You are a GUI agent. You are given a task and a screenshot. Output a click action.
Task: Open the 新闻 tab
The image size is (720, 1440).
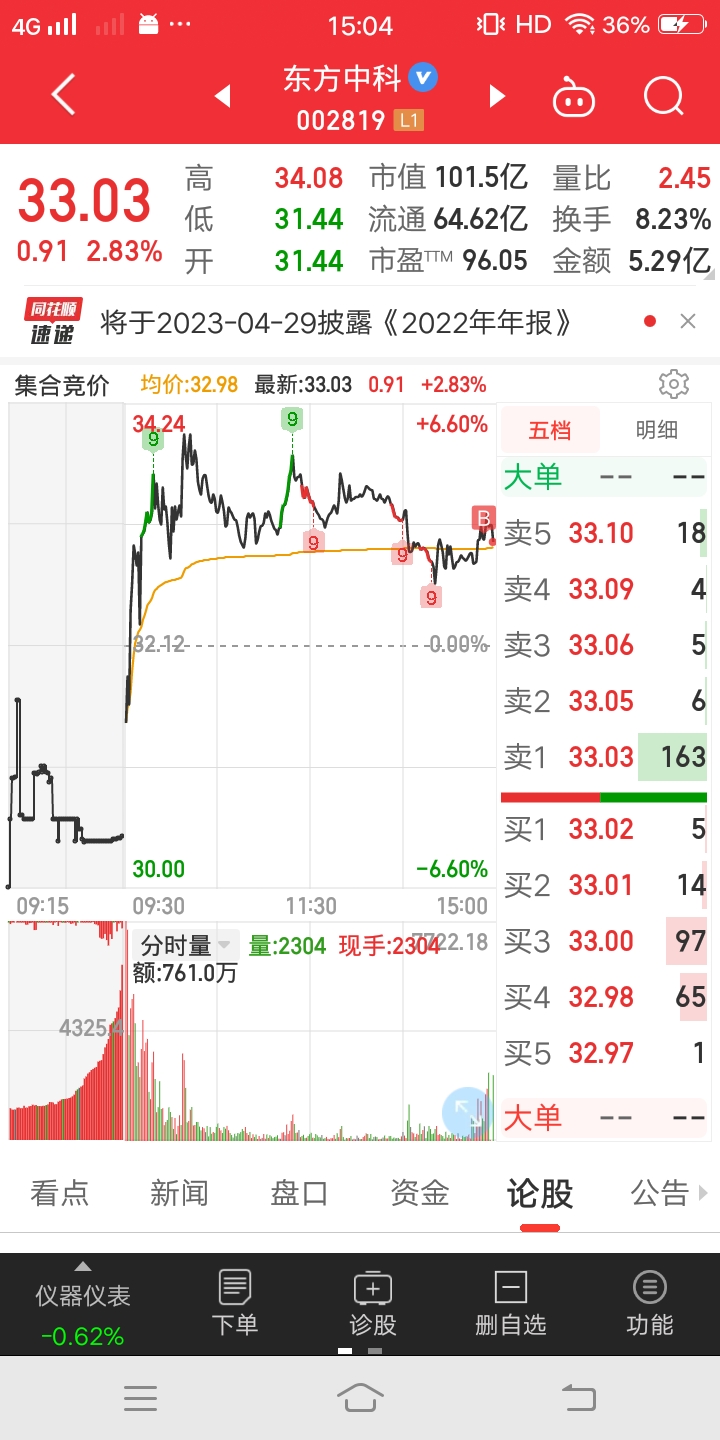click(x=179, y=1193)
